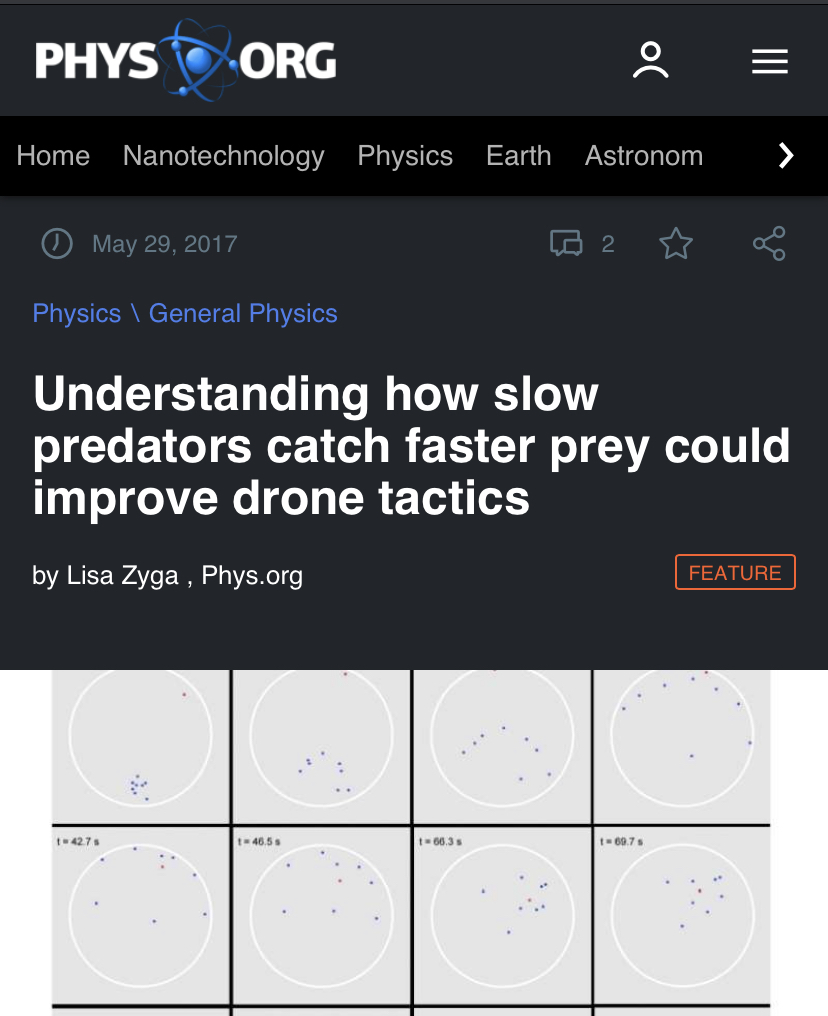The image size is (828, 1016).
Task: Open the hamburger menu
Action: 769,62
